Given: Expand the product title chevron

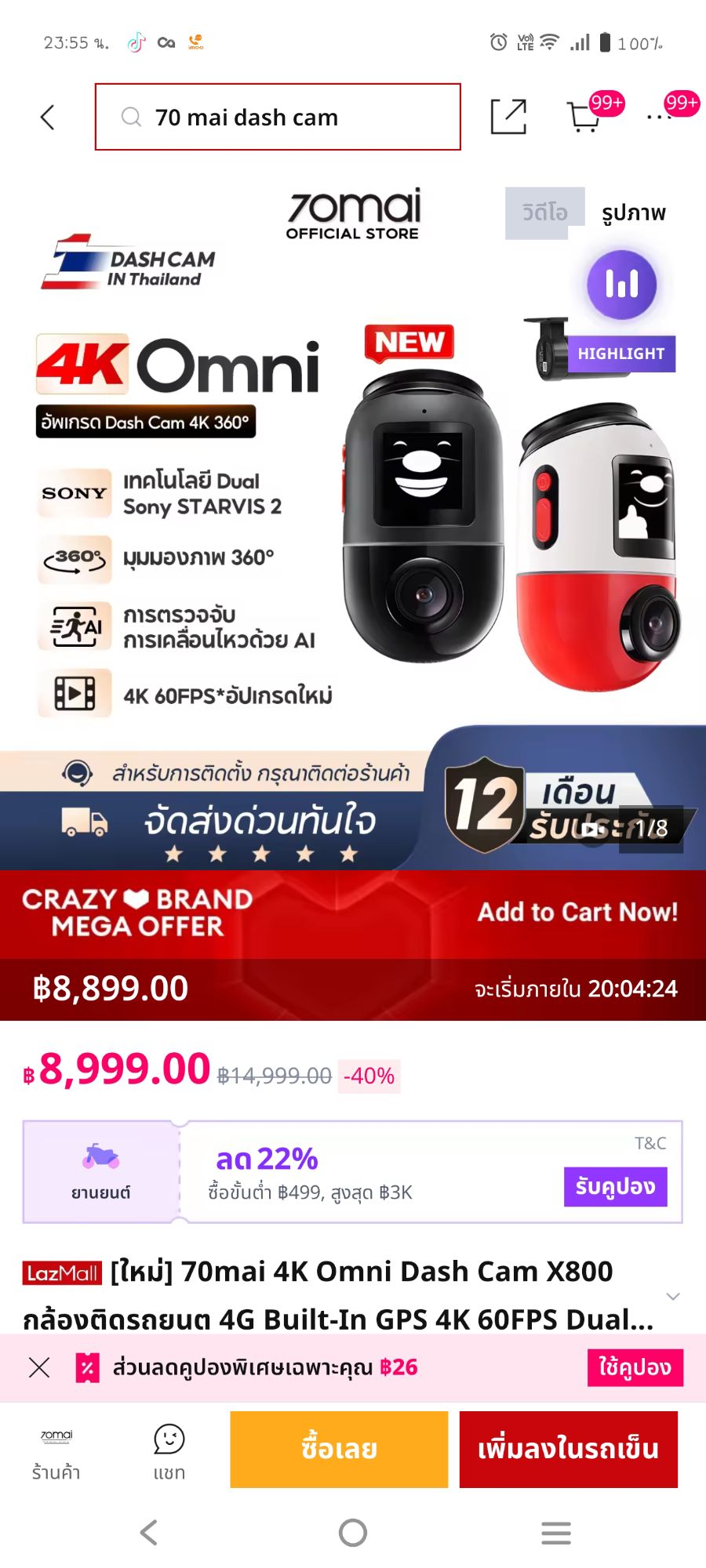Looking at the screenshot, I should click(x=672, y=1296).
